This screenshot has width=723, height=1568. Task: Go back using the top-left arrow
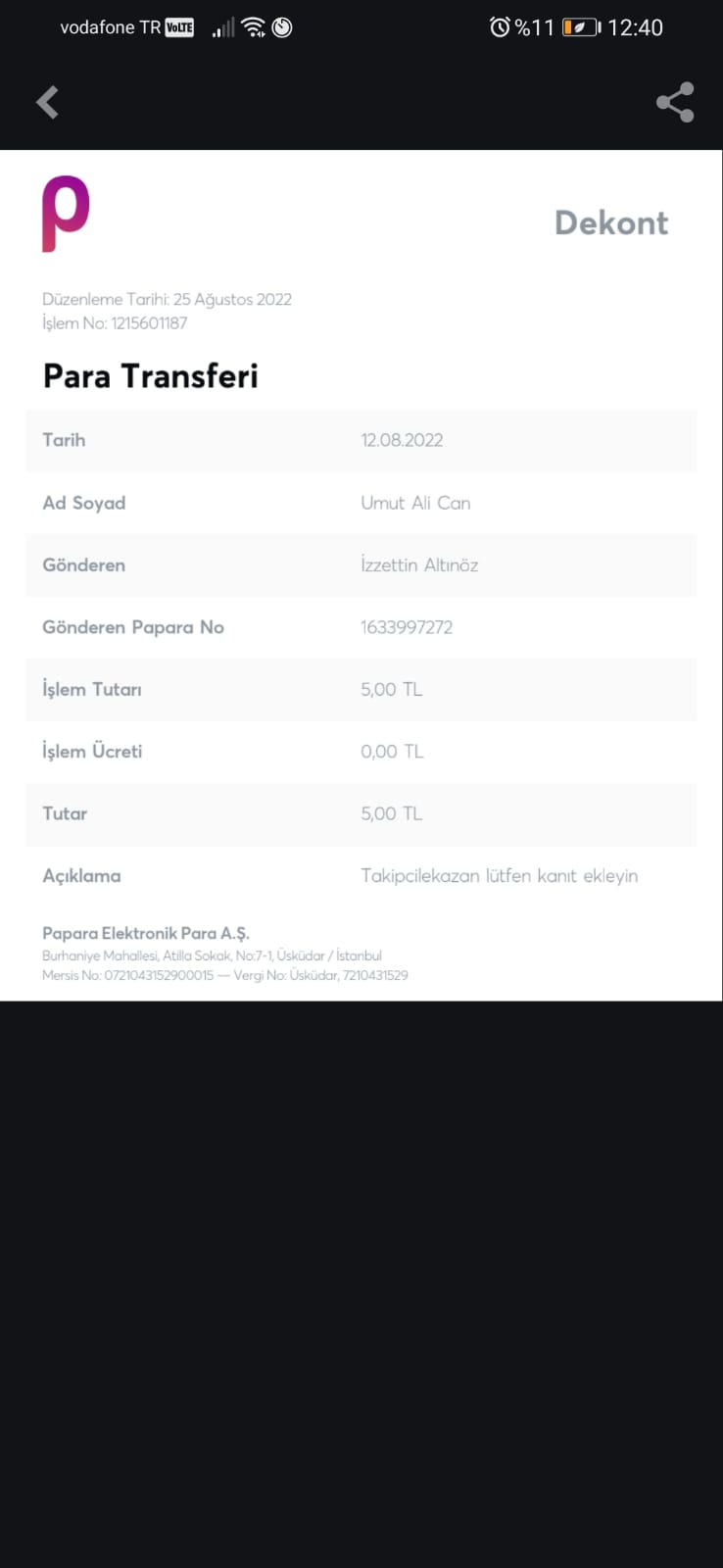click(47, 102)
